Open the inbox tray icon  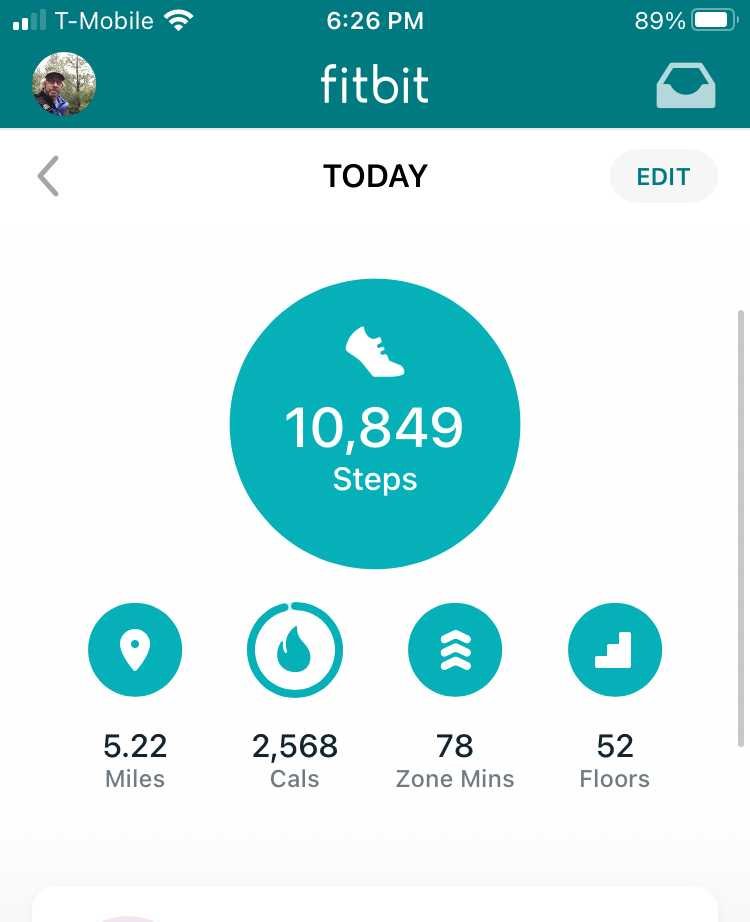click(686, 85)
